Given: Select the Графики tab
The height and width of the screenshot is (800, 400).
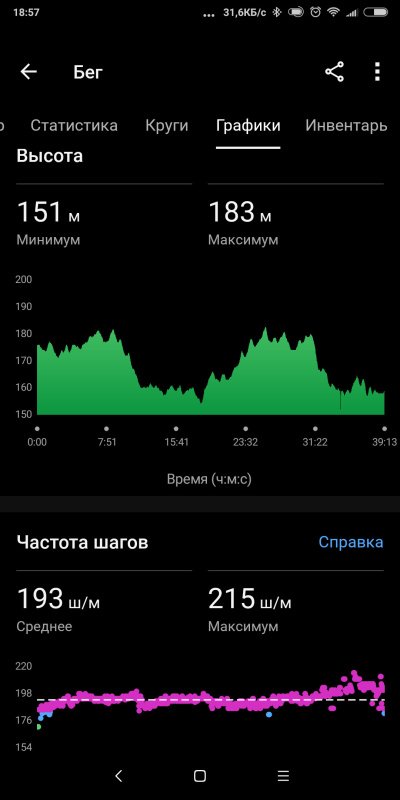Looking at the screenshot, I should coord(248,126).
